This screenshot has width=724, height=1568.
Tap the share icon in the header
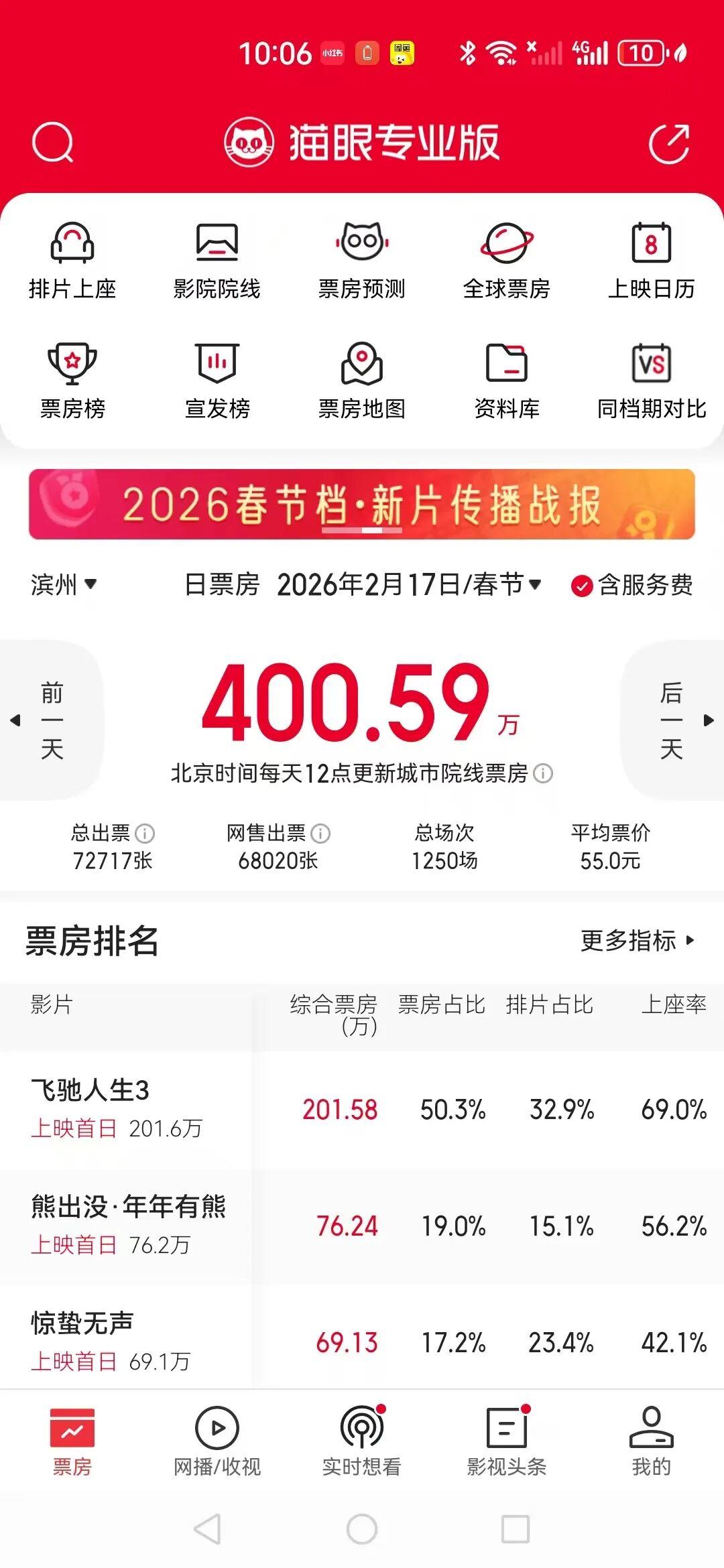(669, 143)
